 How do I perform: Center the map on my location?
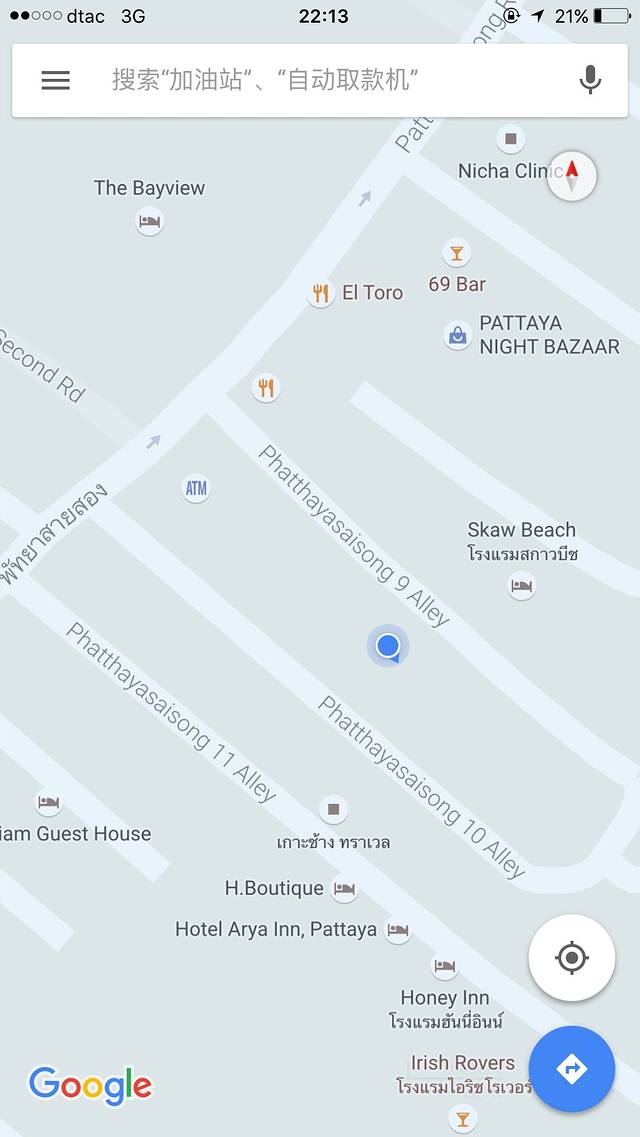(x=572, y=958)
